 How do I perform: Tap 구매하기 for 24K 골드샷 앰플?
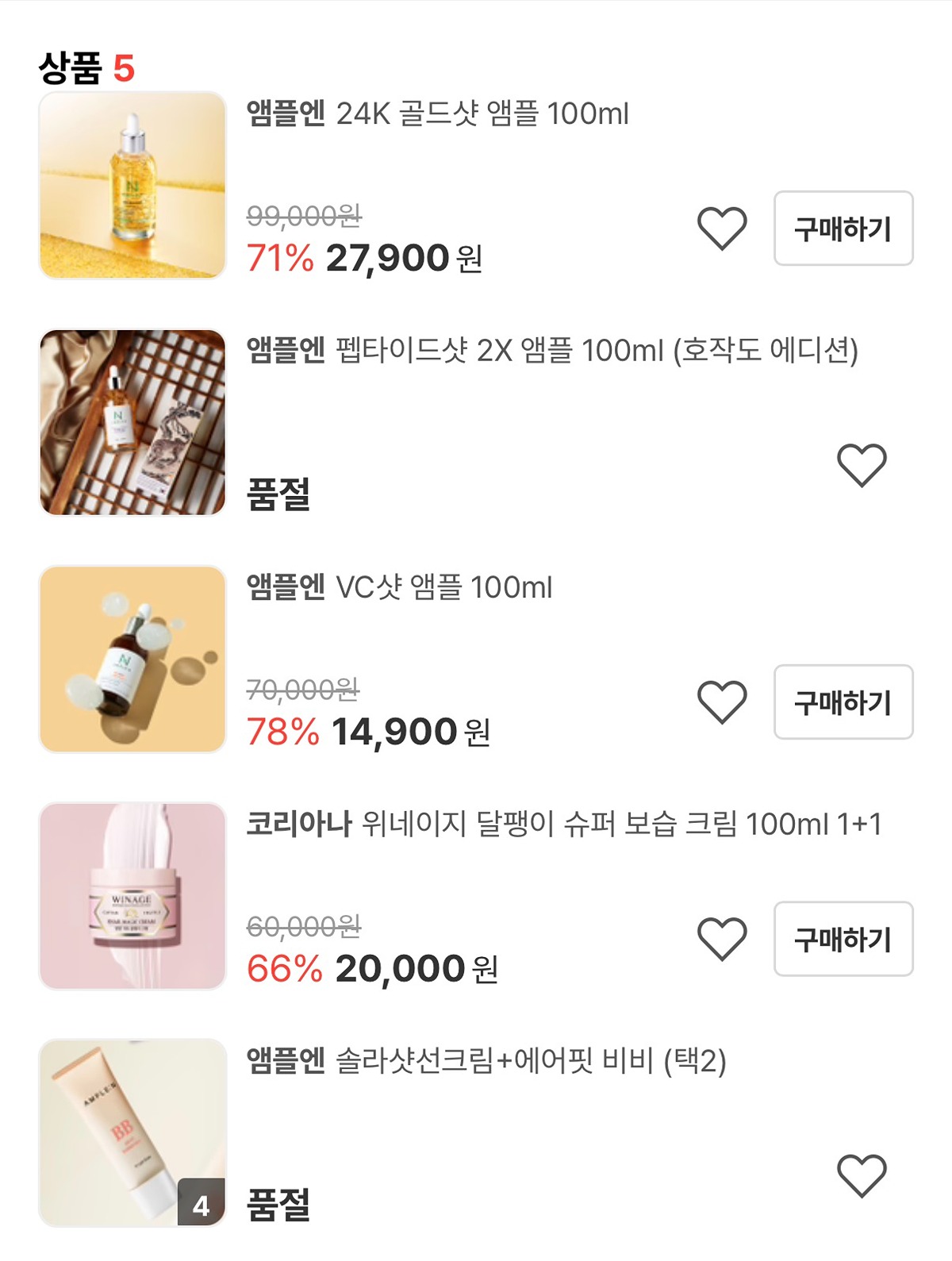tap(843, 229)
